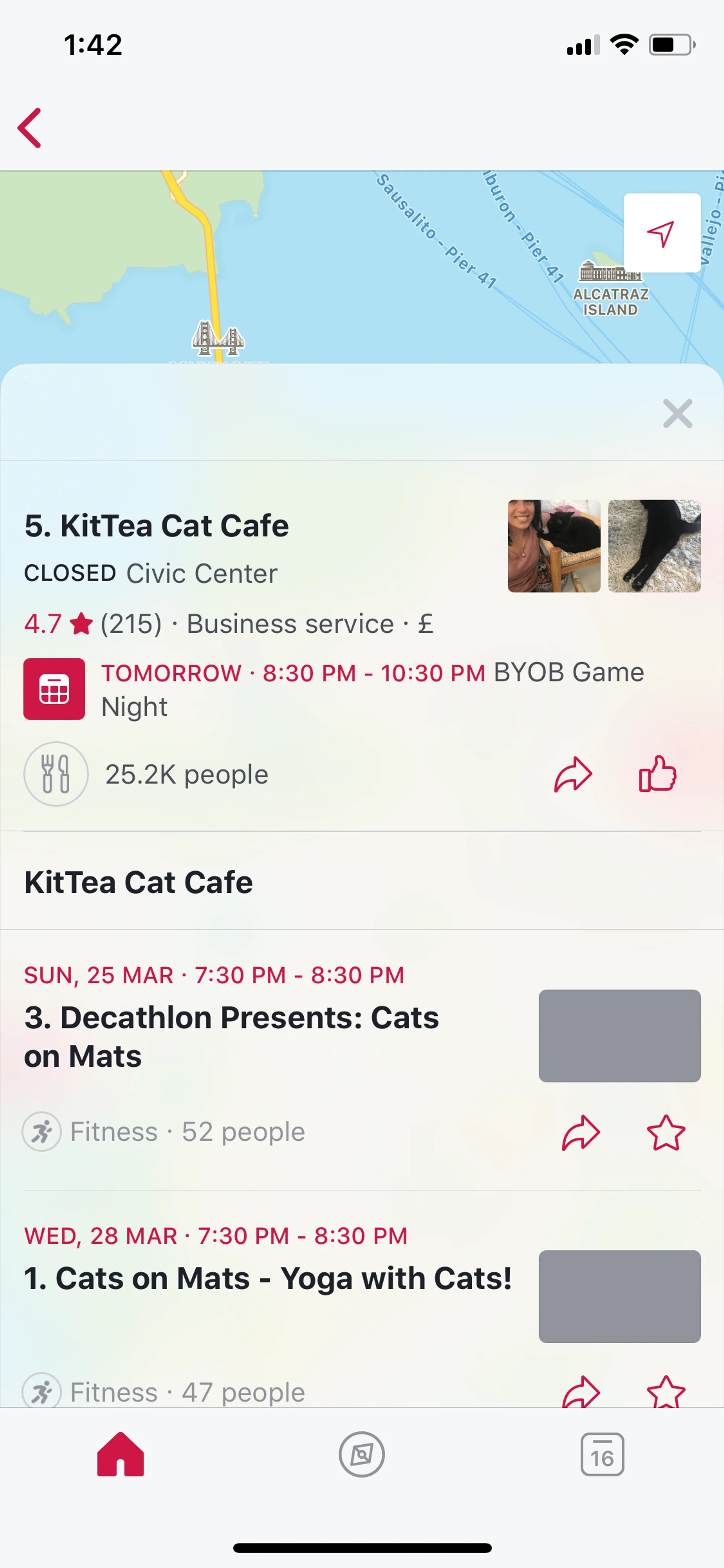
Task: Center map on my current location
Action: click(x=661, y=233)
